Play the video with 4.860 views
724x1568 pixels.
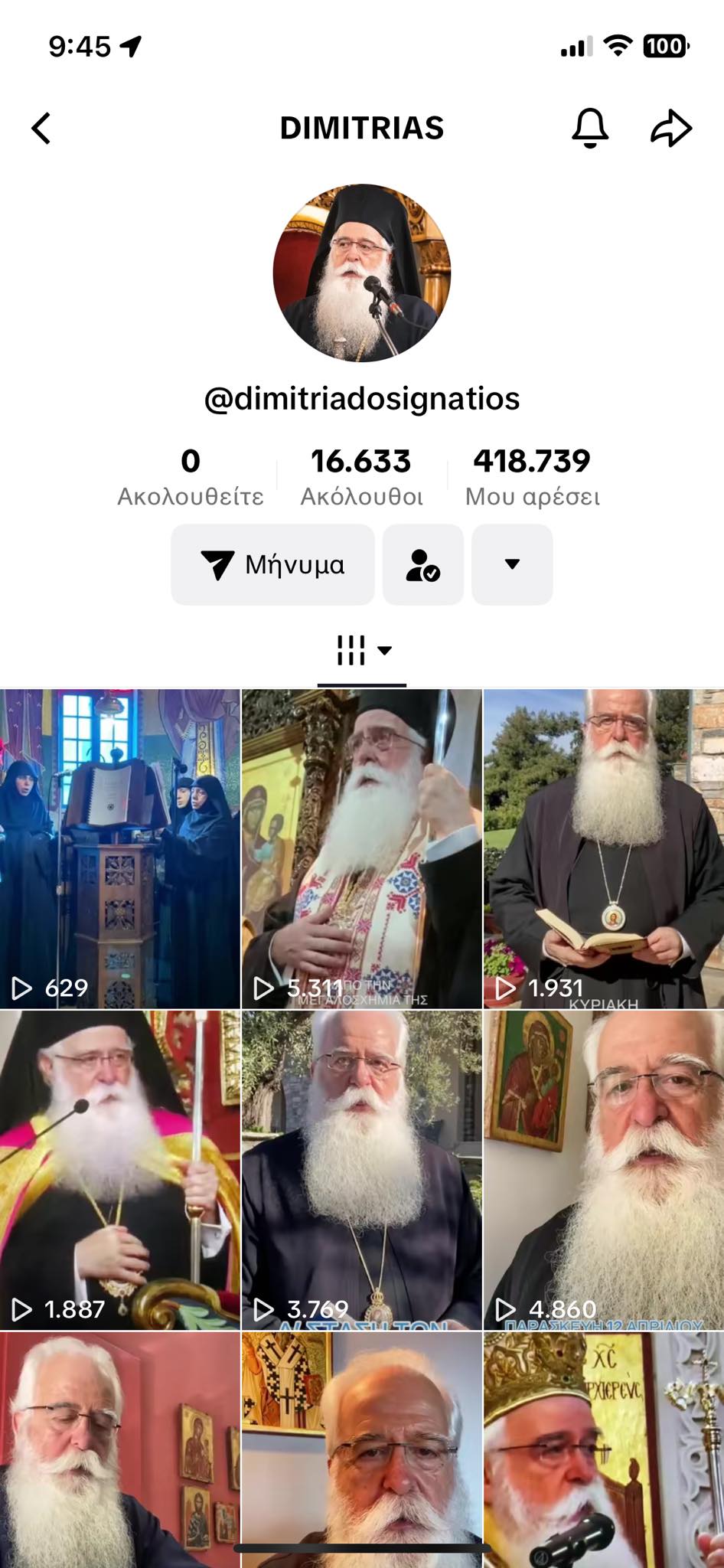(604, 1169)
